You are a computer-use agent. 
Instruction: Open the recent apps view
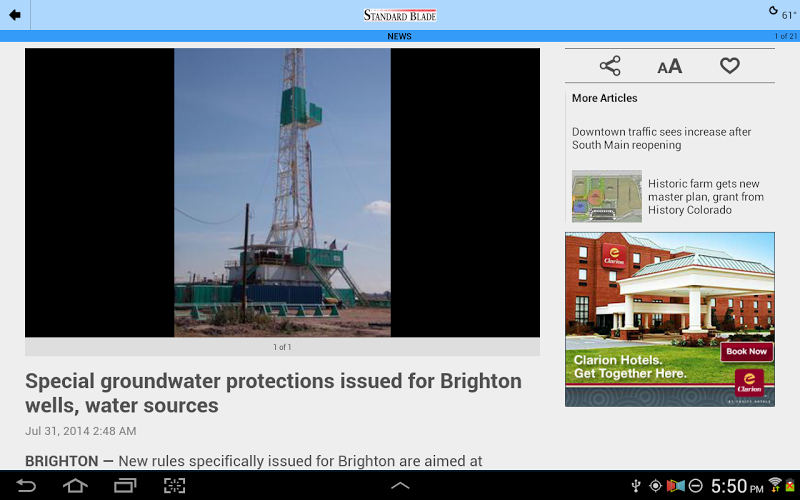125,486
